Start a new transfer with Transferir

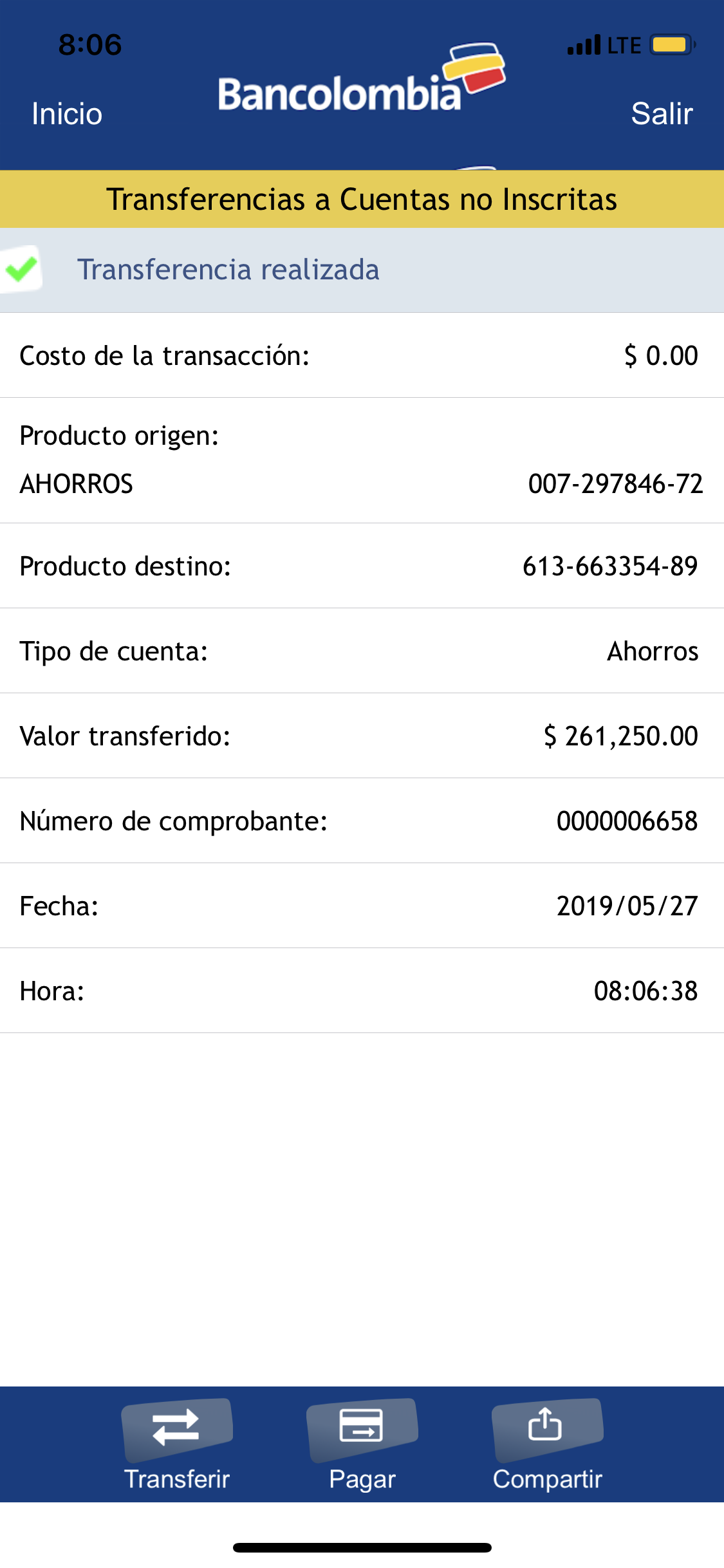[177, 1444]
